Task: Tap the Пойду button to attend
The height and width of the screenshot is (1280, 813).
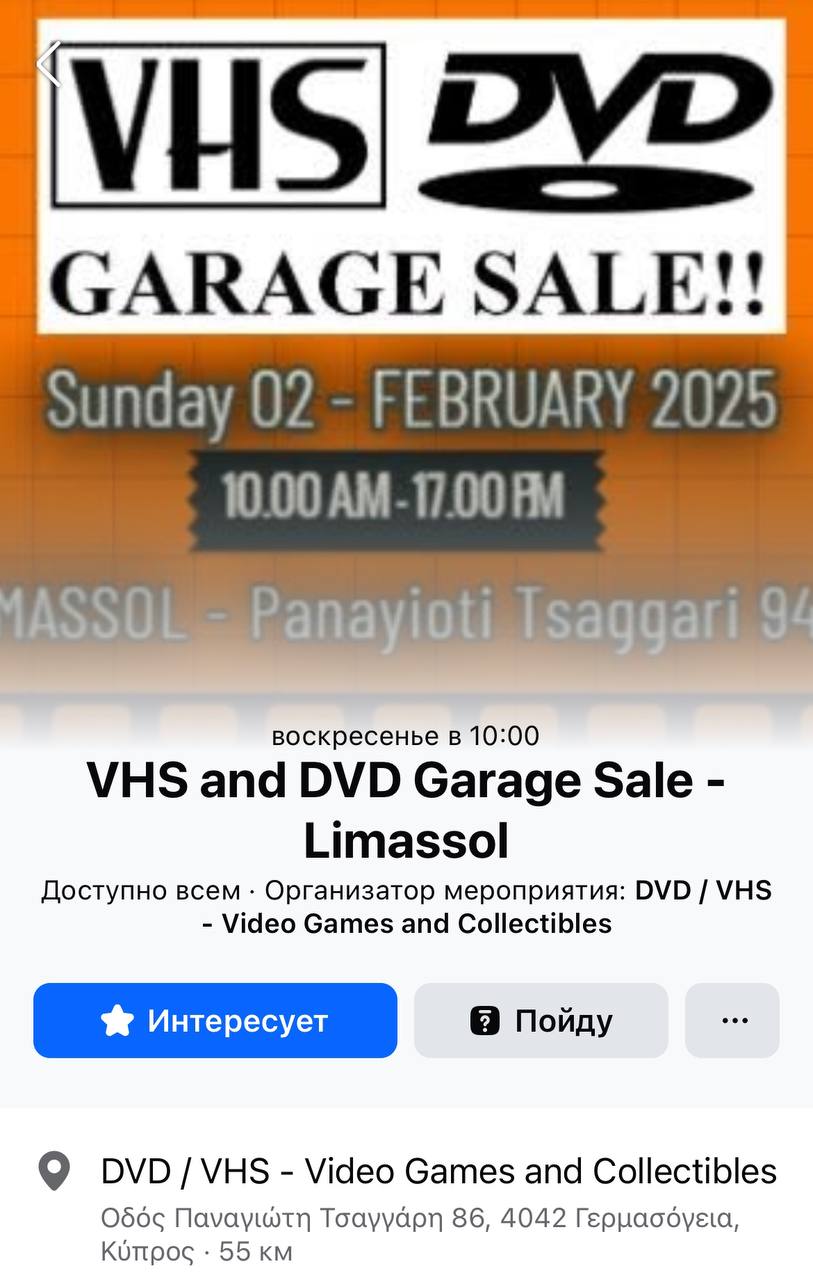Action: (541, 1020)
